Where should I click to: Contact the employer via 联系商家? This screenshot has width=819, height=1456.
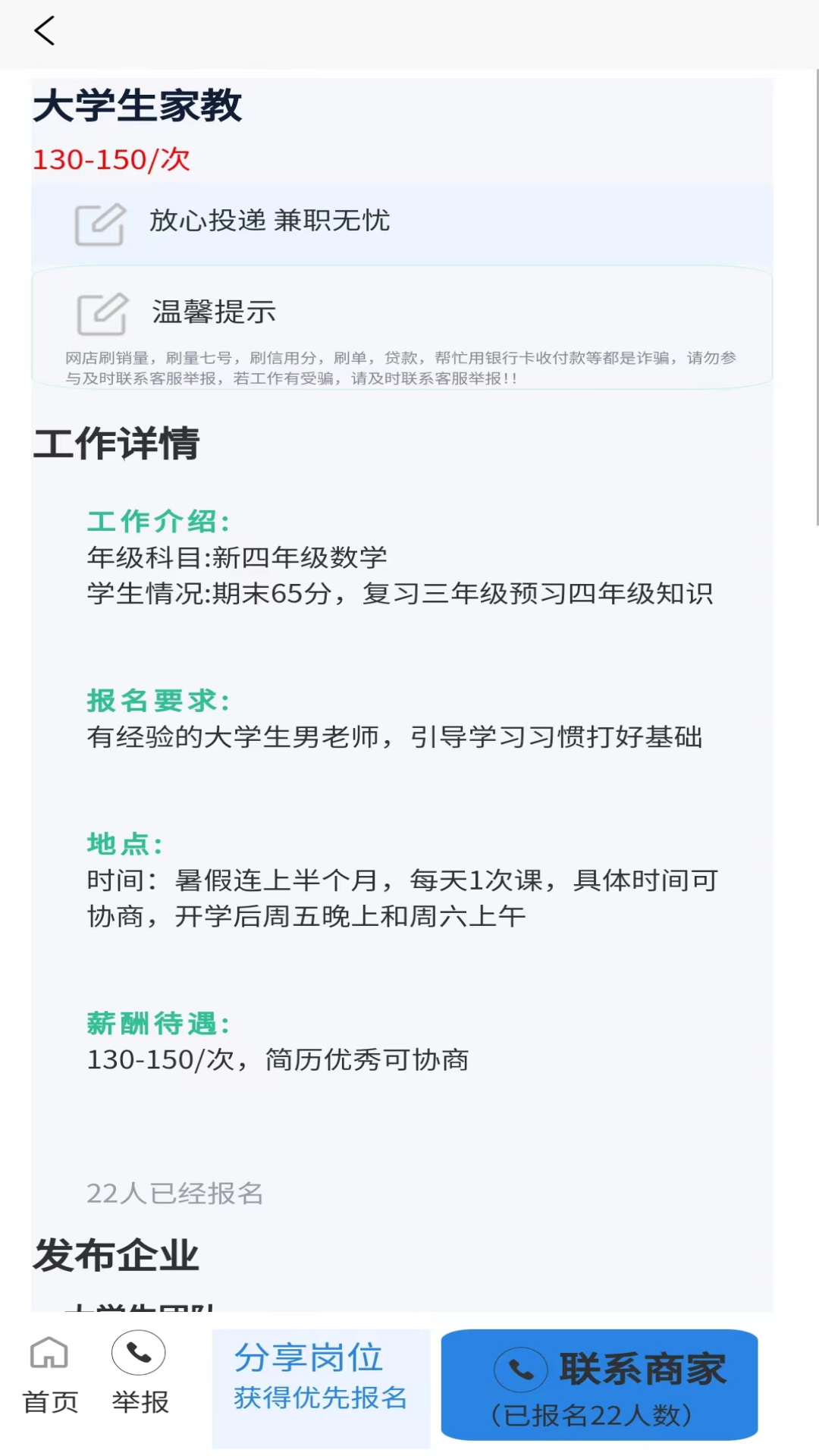[600, 1385]
